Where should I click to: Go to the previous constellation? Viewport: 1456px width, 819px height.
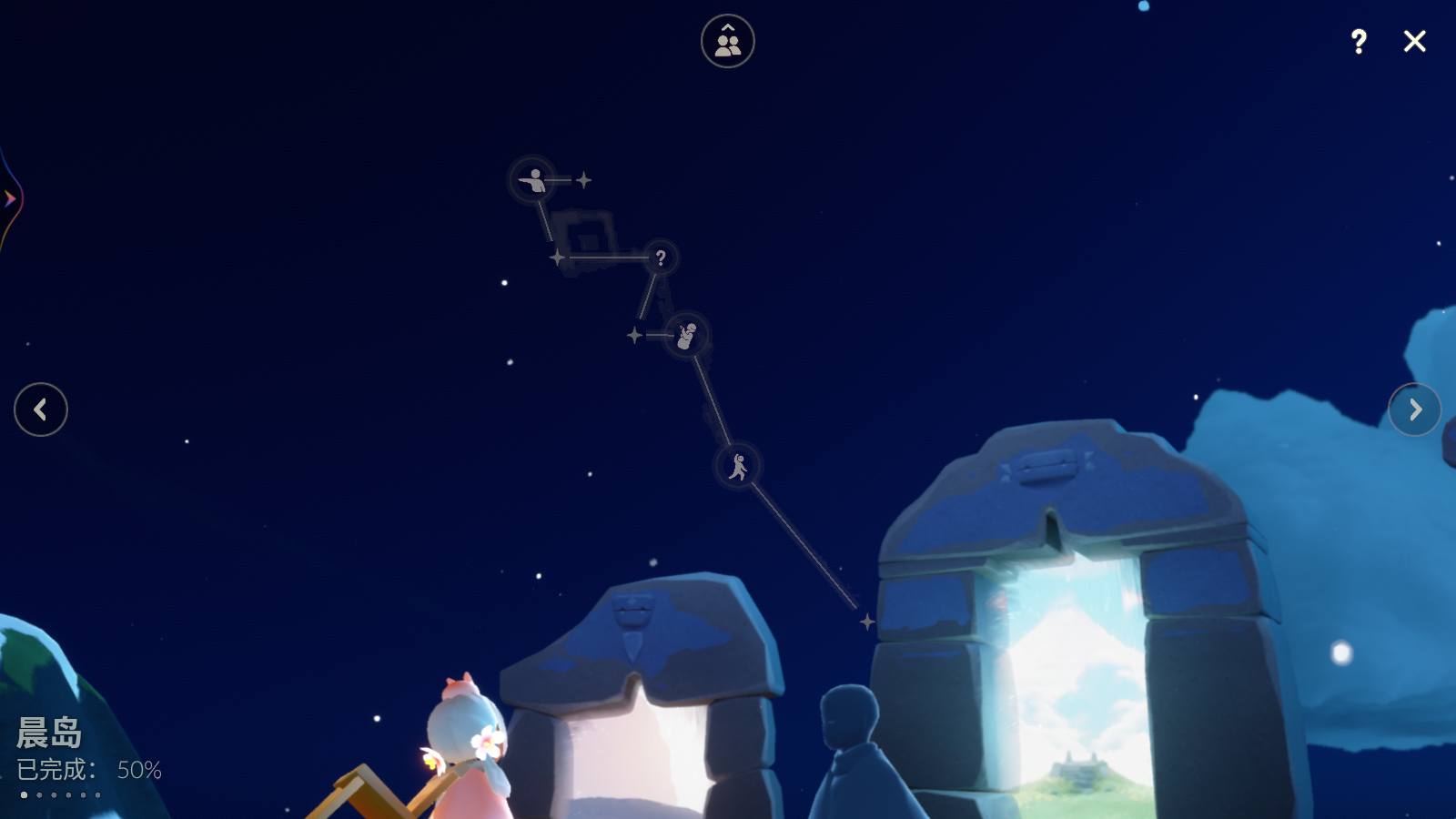click(x=41, y=409)
